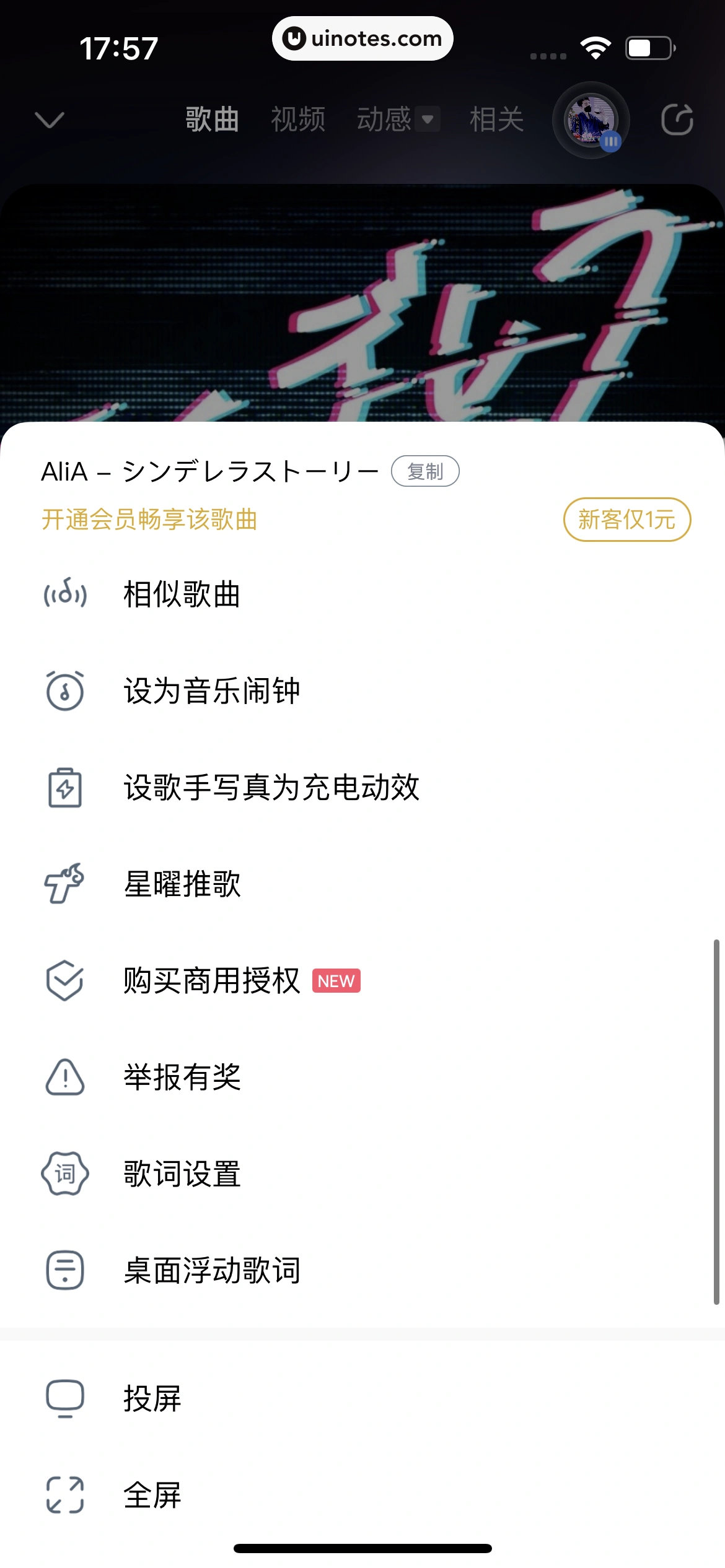Screen dimensions: 725x1568
Task: Switch to the 相关 tab
Action: [x=496, y=120]
